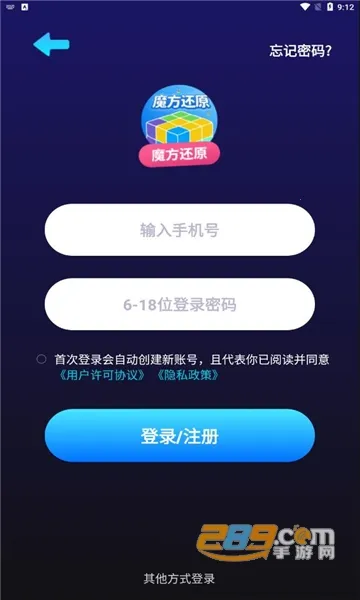Go back using the blue arrow
Image resolution: width=360 pixels, height=600 pixels.
(51, 44)
